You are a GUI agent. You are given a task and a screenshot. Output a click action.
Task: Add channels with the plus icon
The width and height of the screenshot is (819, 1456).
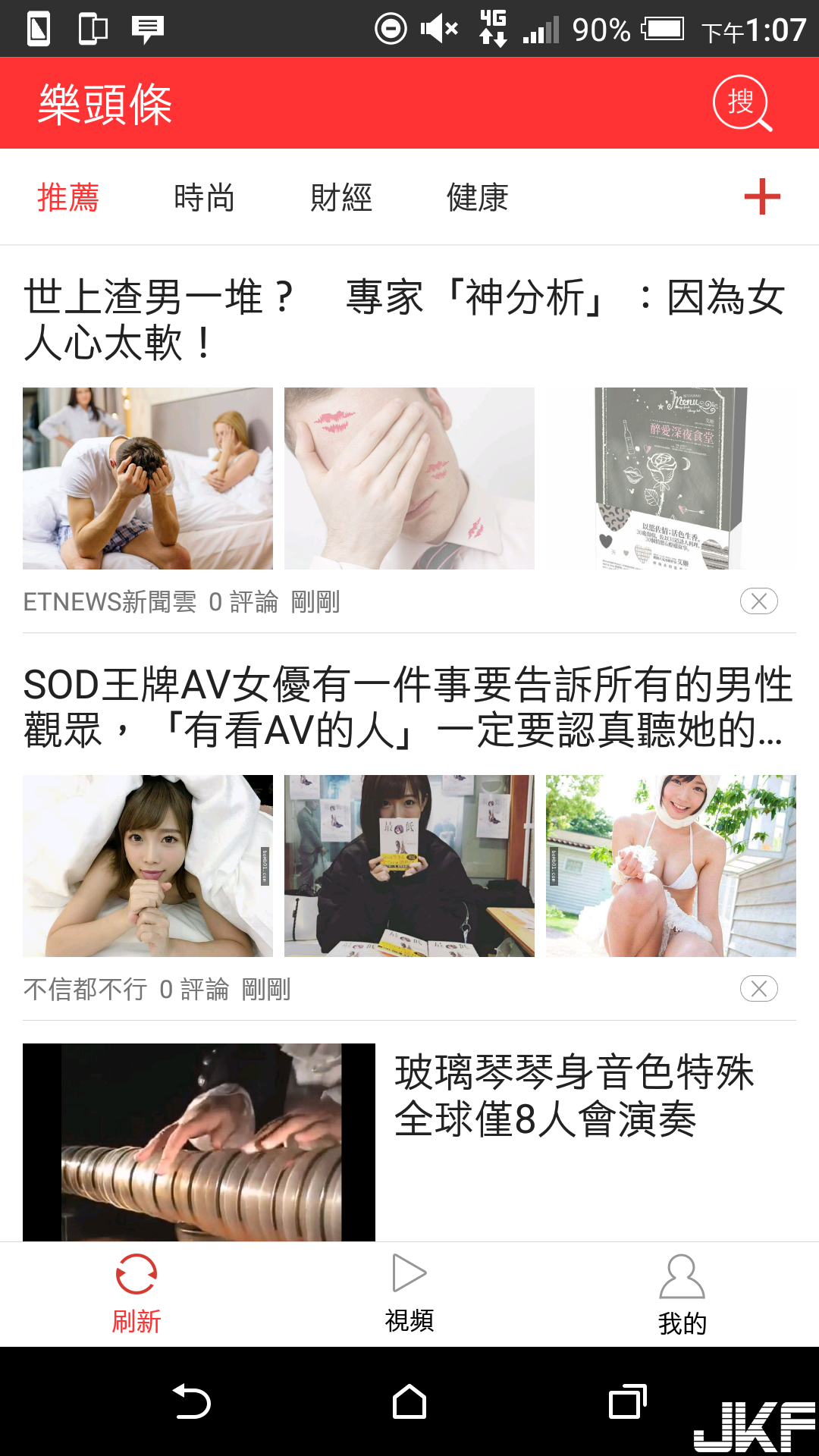(x=761, y=198)
